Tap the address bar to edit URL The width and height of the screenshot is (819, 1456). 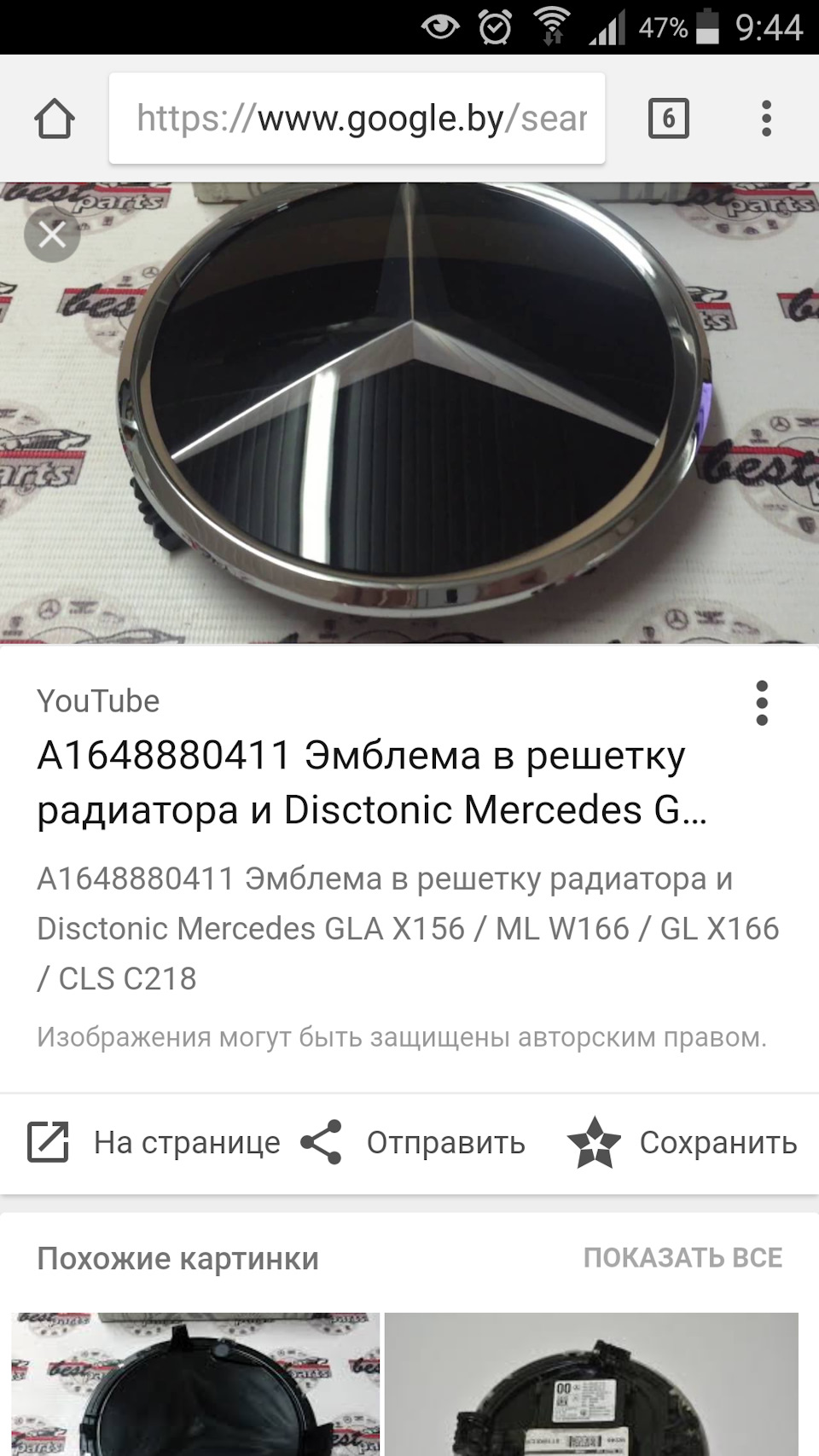[x=358, y=119]
